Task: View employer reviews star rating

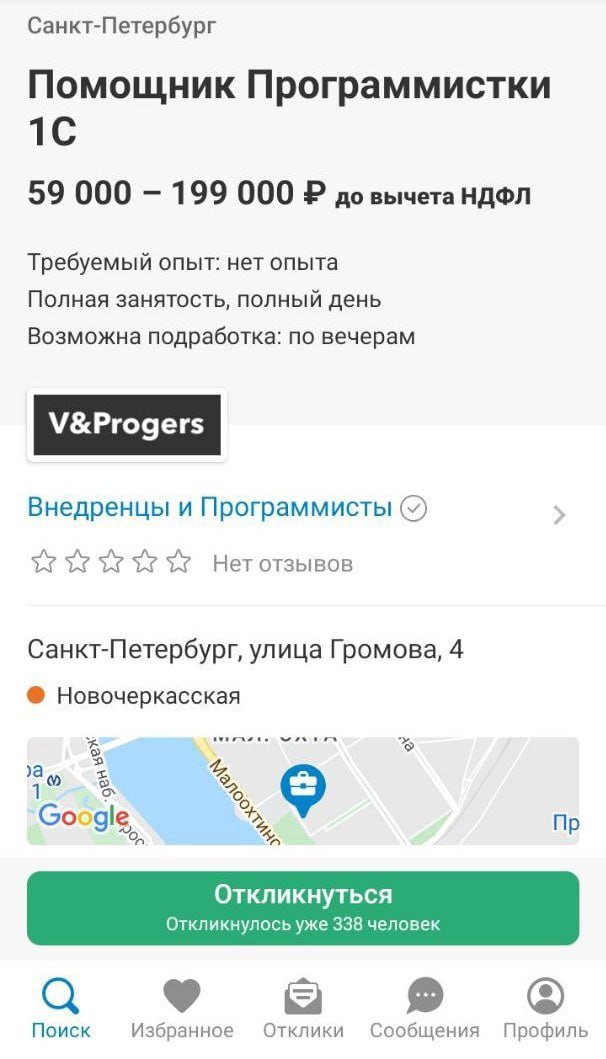Action: (x=111, y=562)
